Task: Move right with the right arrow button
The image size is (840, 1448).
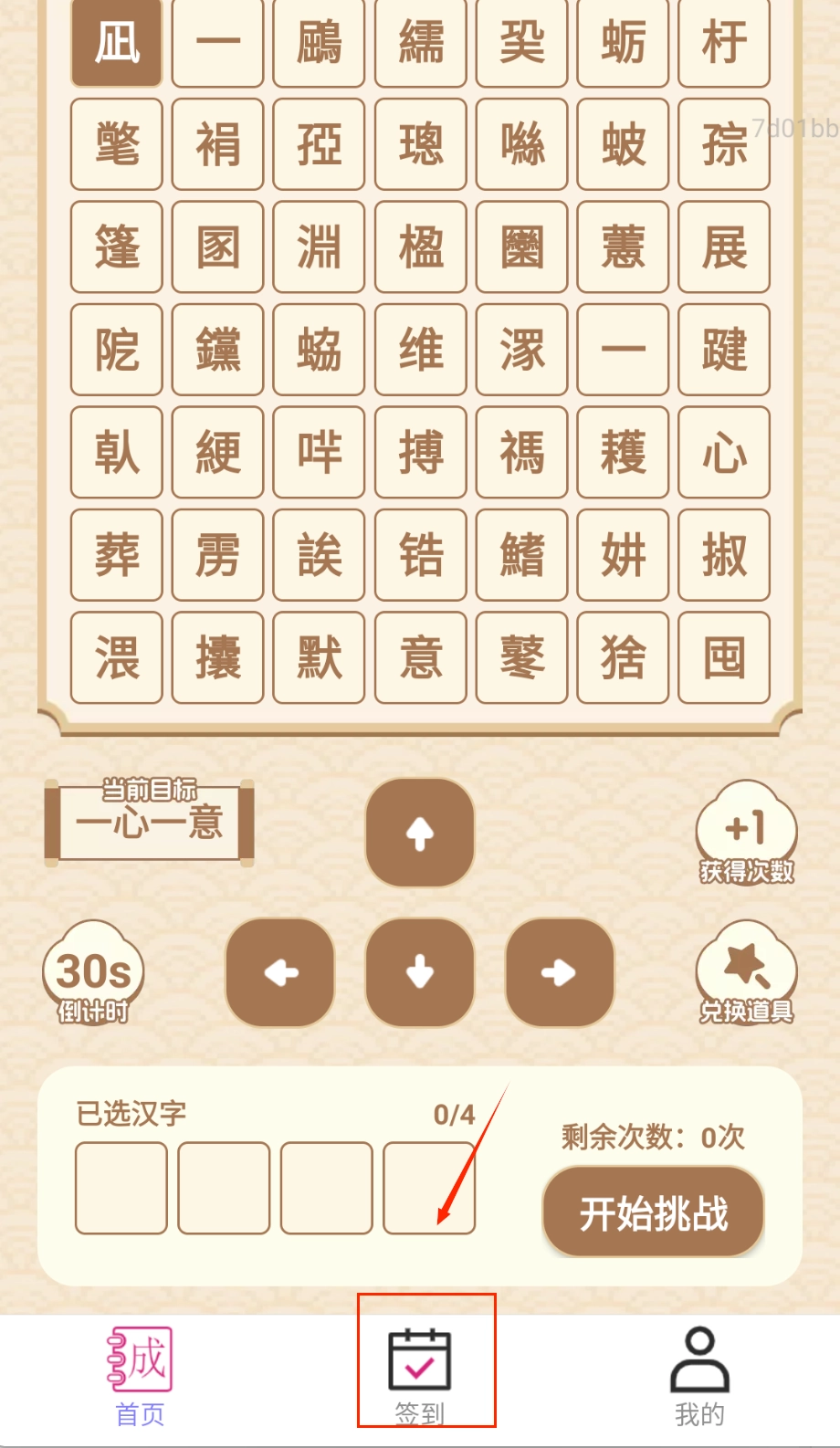Action: coord(560,972)
